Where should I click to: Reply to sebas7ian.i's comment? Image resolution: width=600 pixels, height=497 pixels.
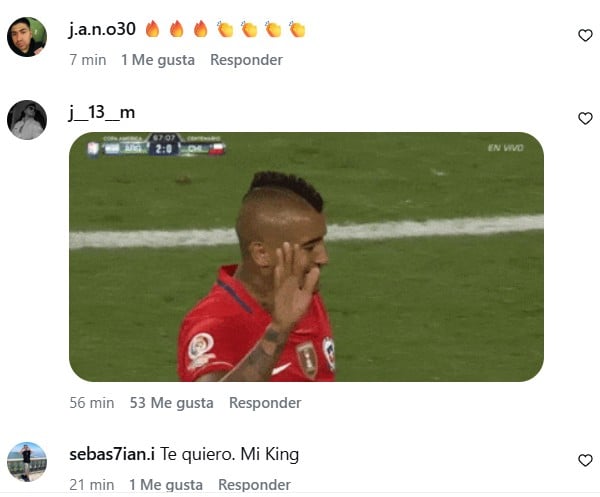254,485
